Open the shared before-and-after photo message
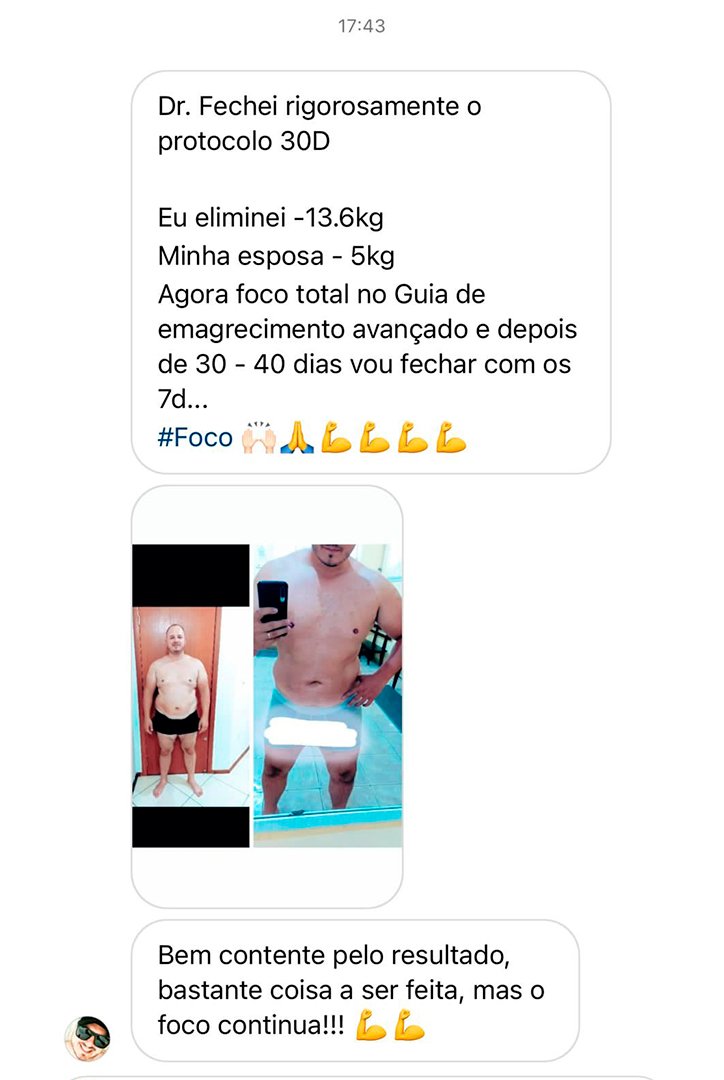Image resolution: width=724 pixels, height=1080 pixels. point(267,695)
